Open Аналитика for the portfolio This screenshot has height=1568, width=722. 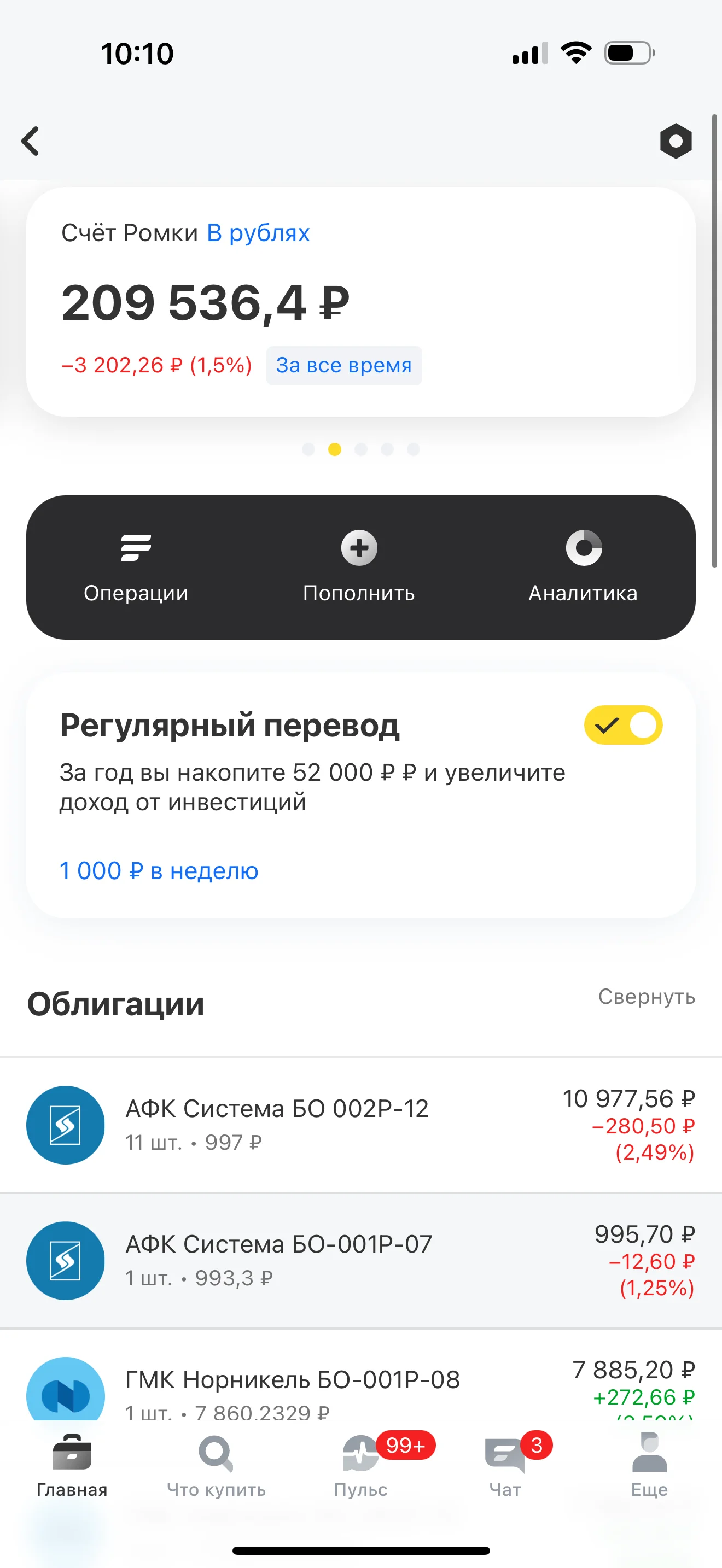tap(583, 567)
